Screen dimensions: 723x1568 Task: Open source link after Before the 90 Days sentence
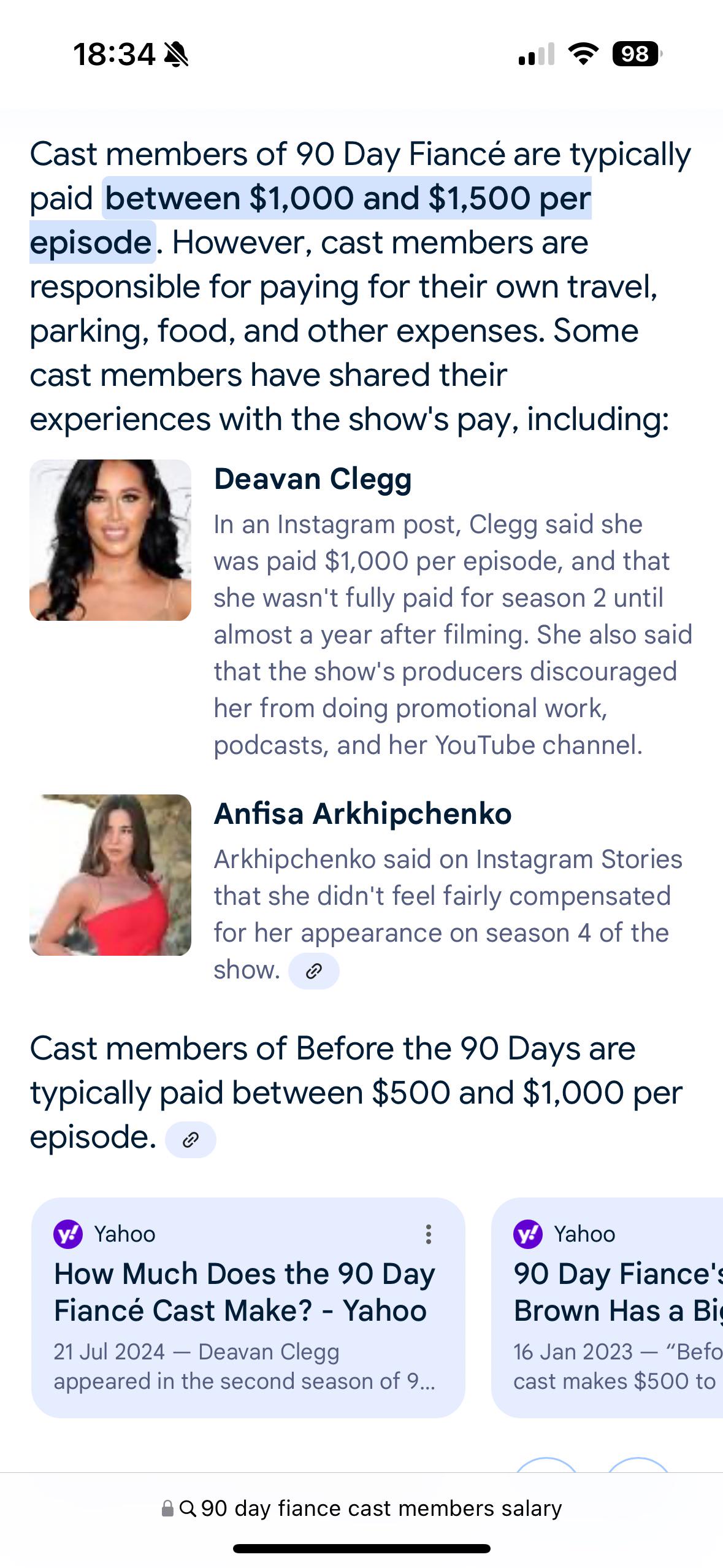[191, 1140]
